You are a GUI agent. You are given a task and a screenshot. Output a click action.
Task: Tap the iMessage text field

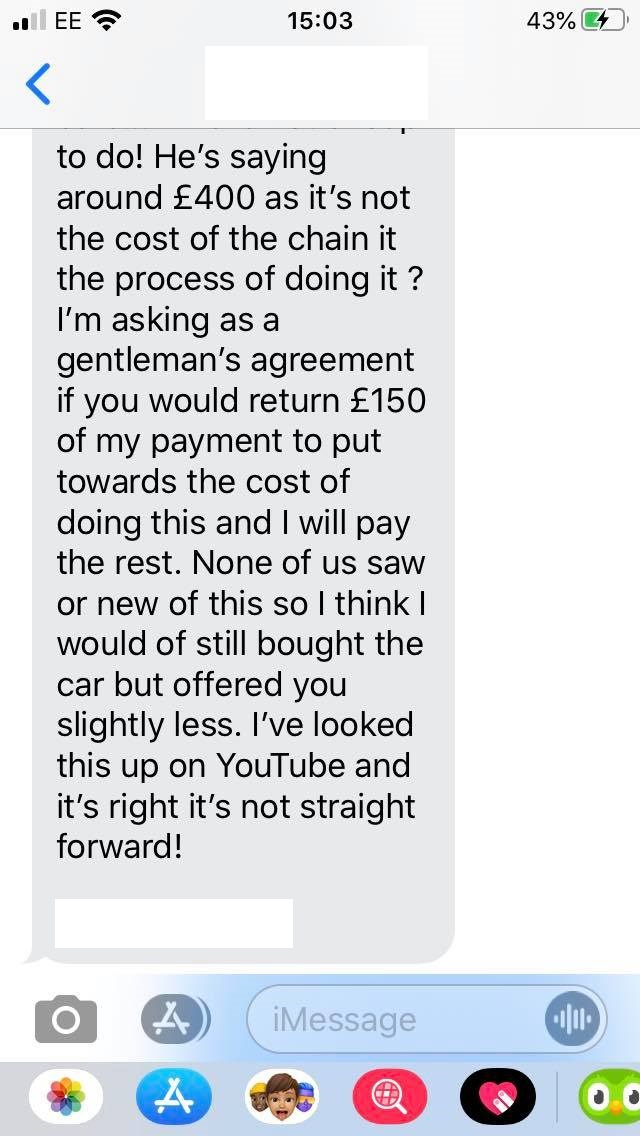(428, 1019)
